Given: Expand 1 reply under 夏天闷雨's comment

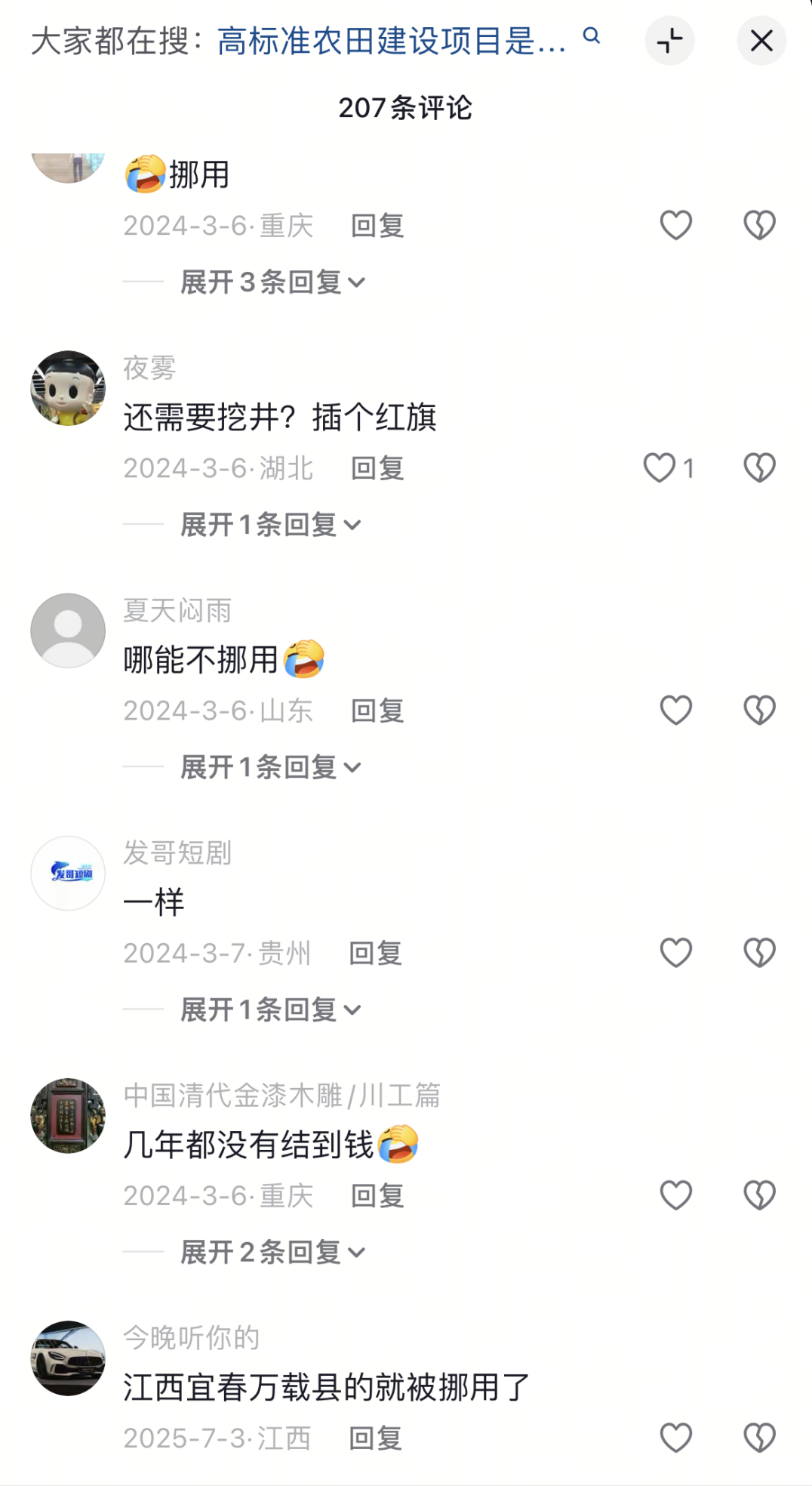Looking at the screenshot, I should tap(270, 767).
